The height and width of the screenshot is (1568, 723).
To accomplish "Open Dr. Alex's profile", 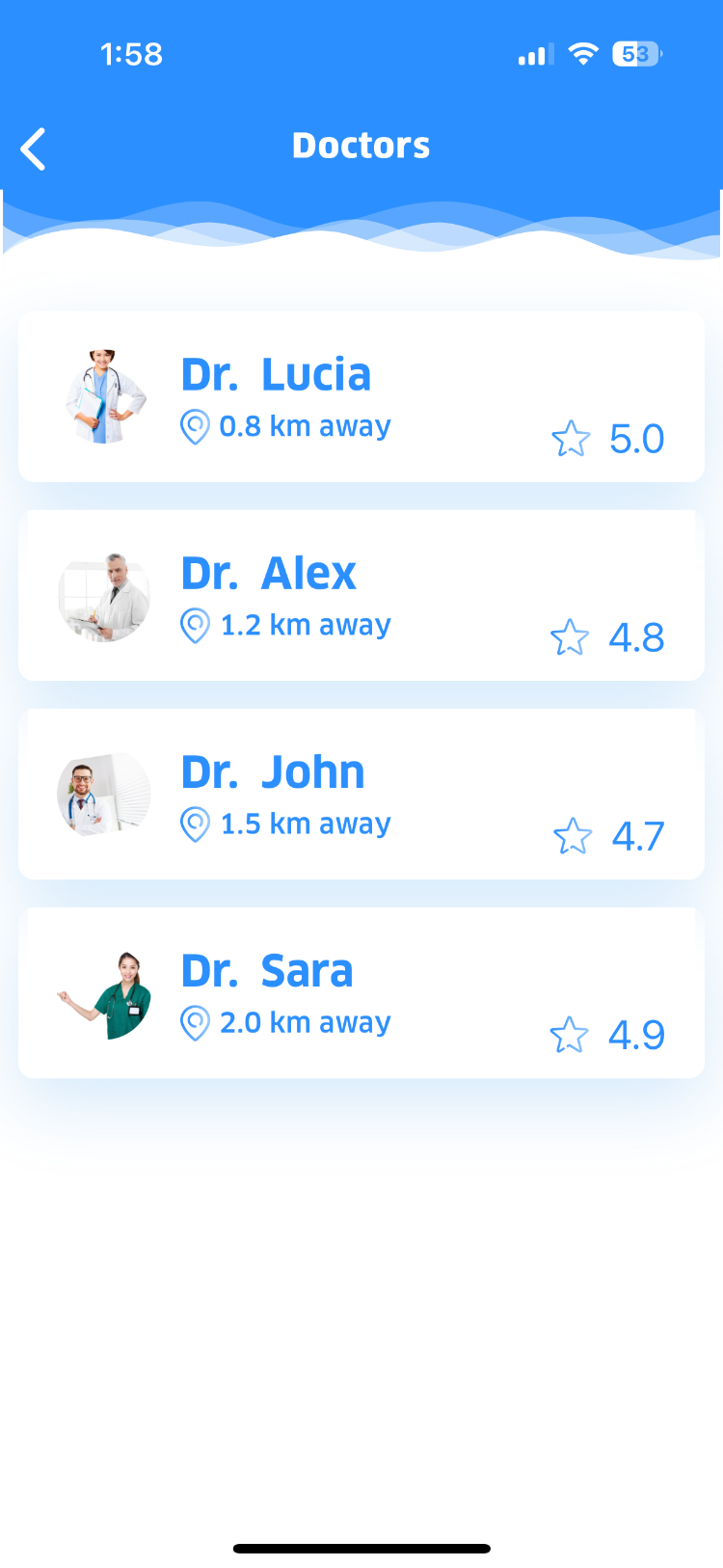I will tap(269, 574).
